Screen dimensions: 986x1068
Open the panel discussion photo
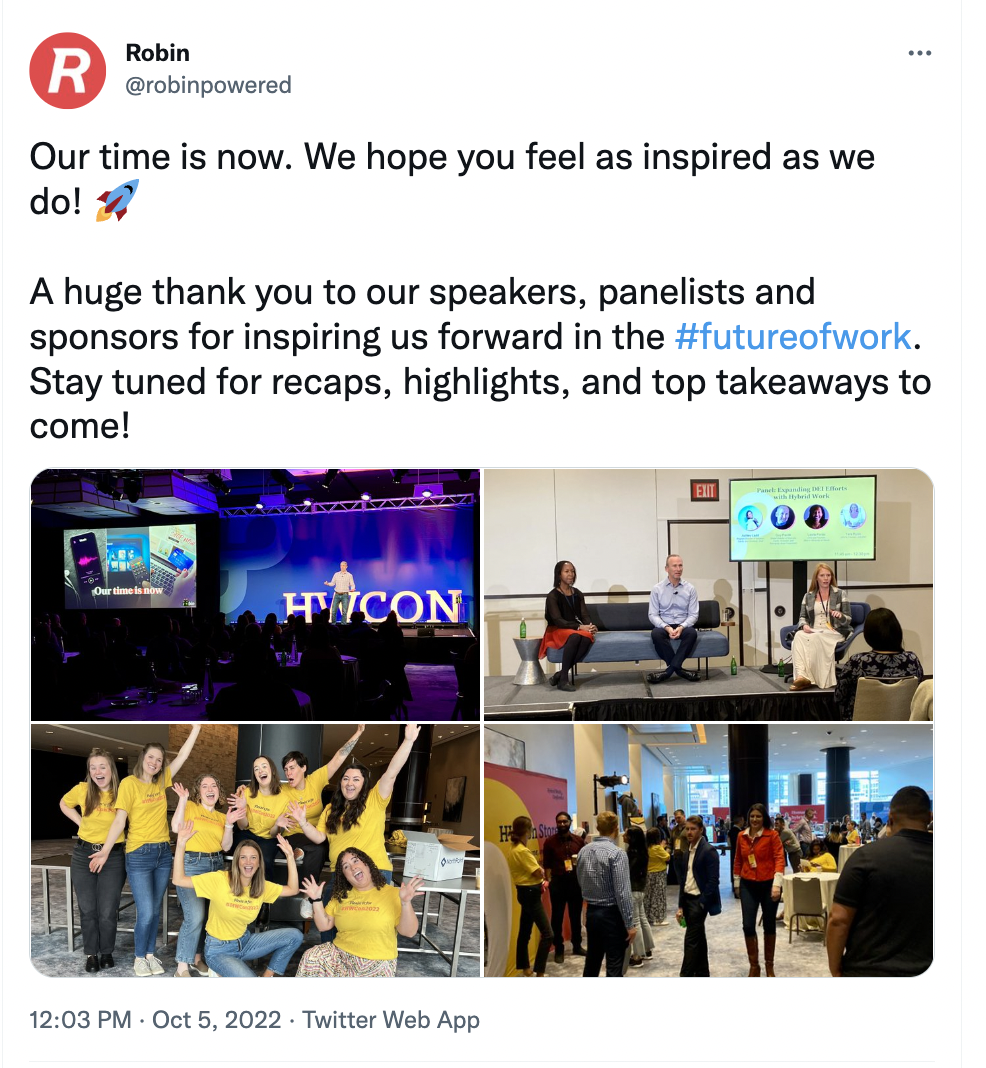tap(708, 594)
